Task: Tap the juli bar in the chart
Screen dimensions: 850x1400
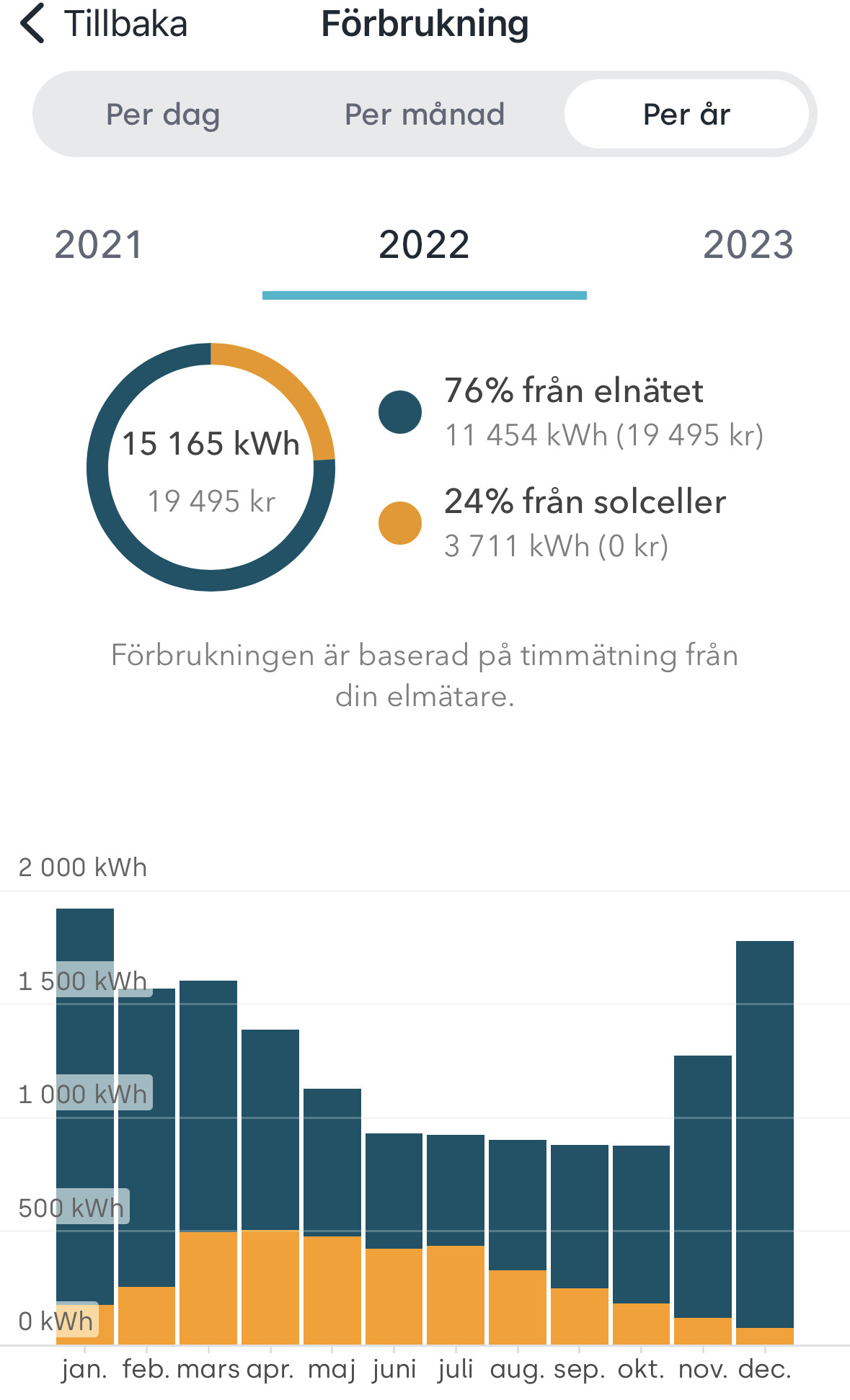Action: [x=456, y=1239]
